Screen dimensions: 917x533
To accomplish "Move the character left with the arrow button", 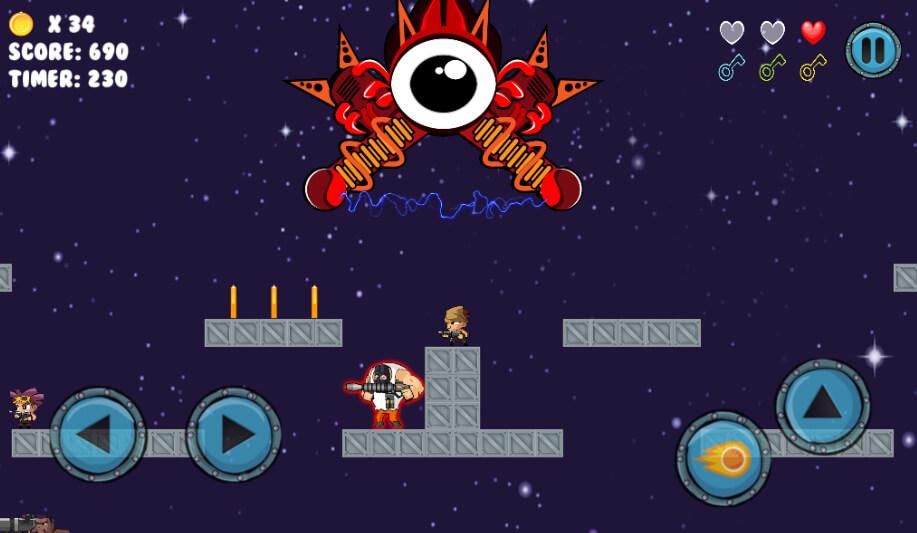I will pos(98,435).
